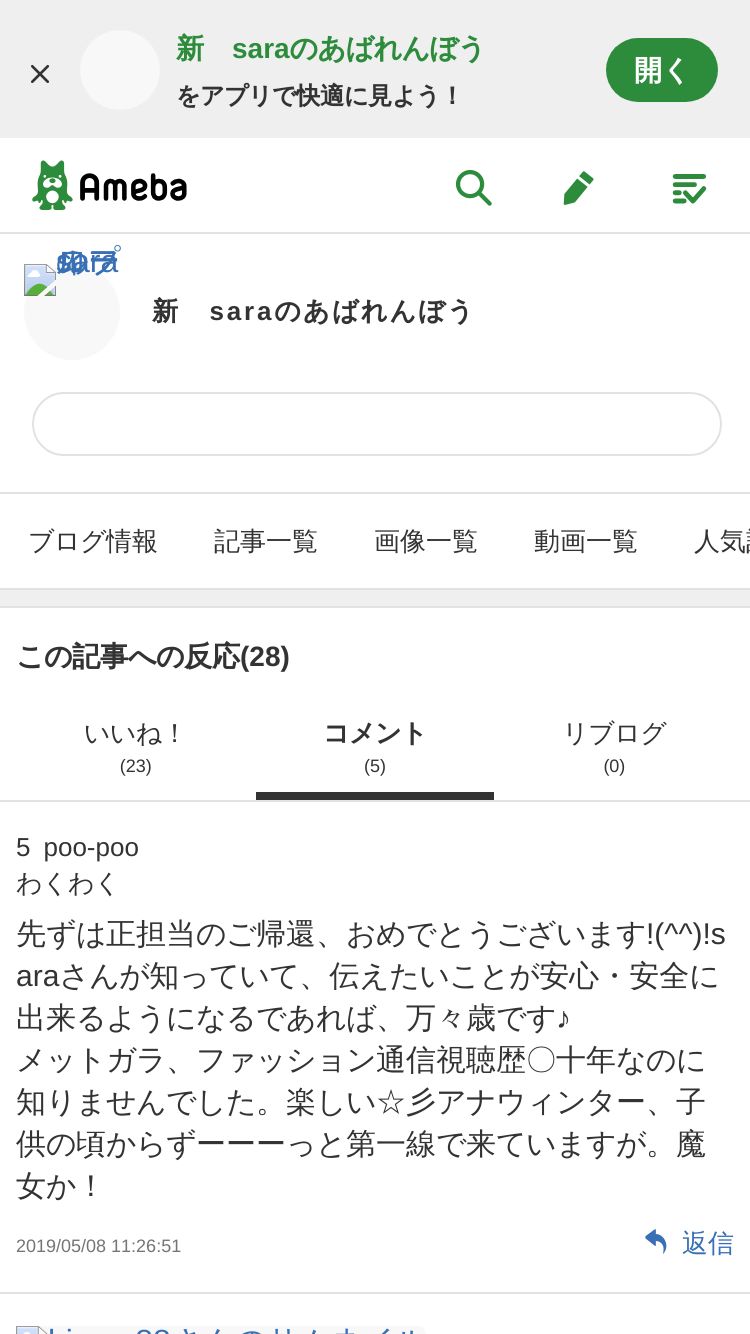
Task: Switch to リブログ tab
Action: click(x=614, y=747)
